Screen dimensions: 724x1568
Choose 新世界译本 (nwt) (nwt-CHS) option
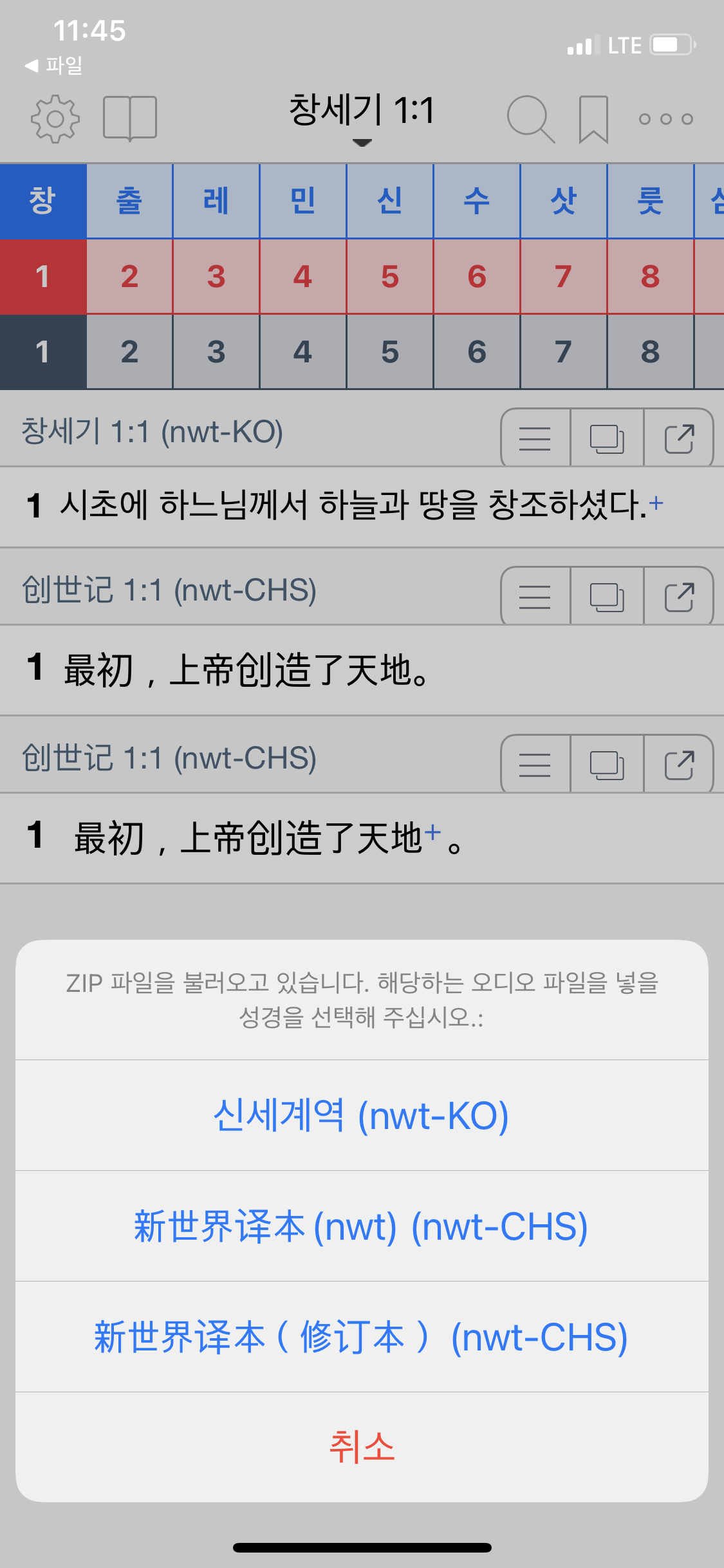361,1226
